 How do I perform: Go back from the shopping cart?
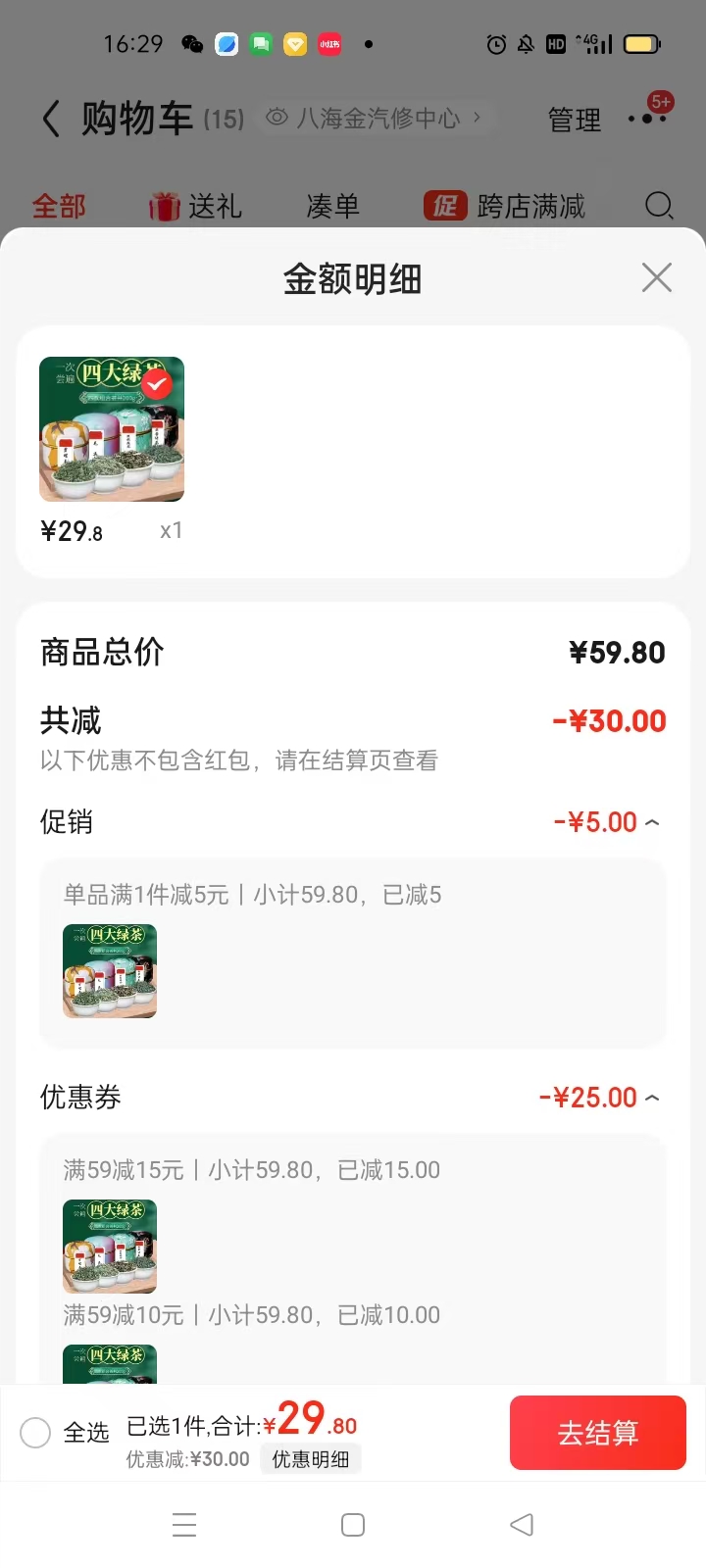(x=51, y=120)
